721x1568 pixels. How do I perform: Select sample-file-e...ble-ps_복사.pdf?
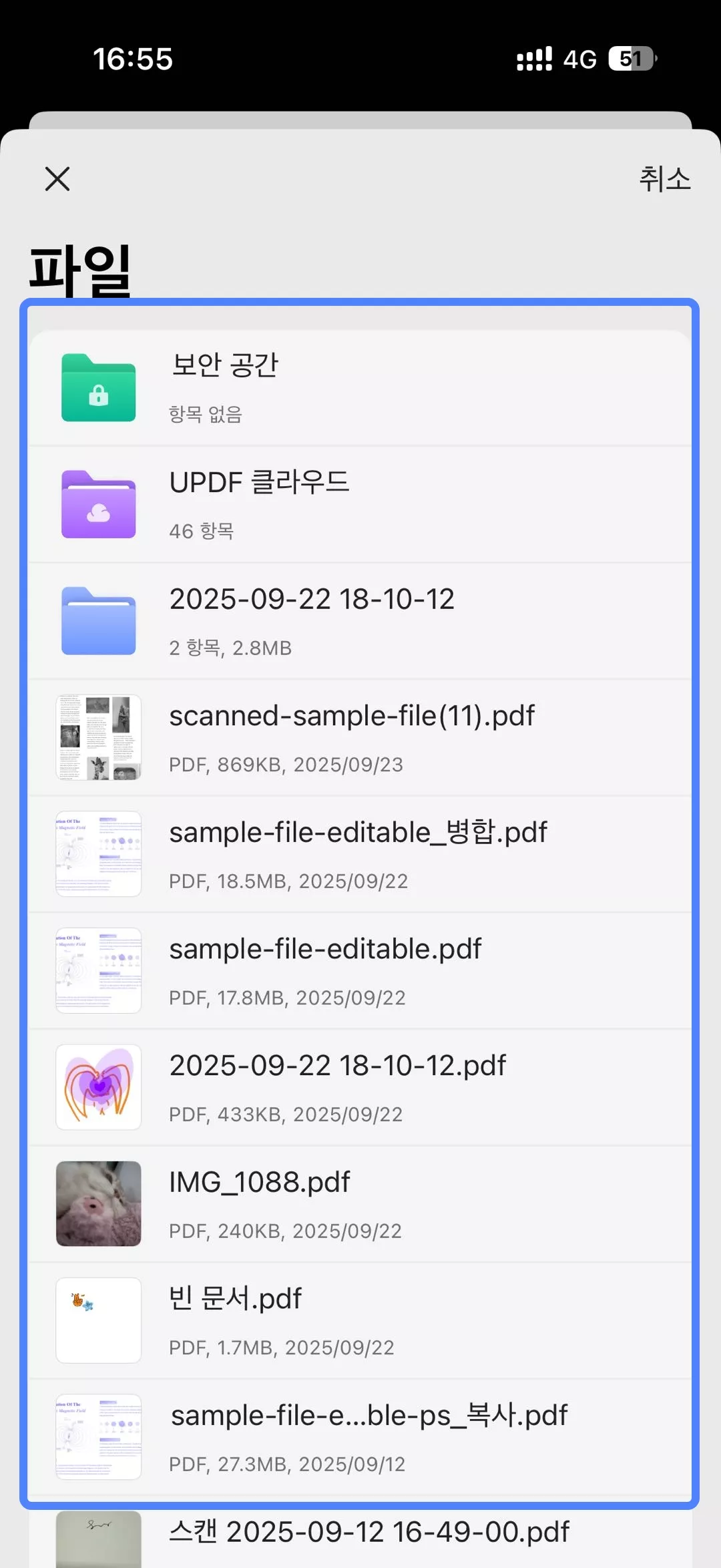pyautogui.click(x=359, y=1437)
